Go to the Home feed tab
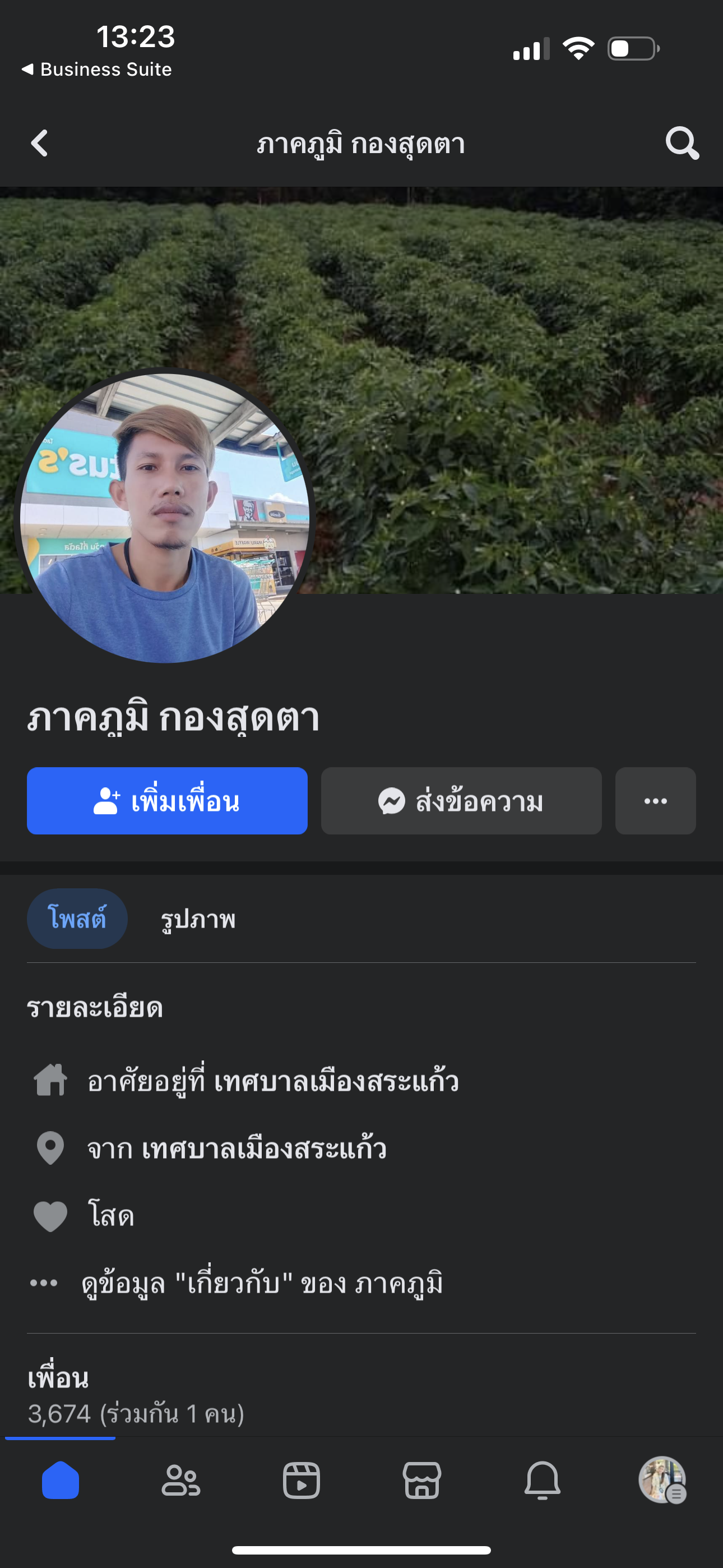723x1568 pixels. (x=61, y=1480)
